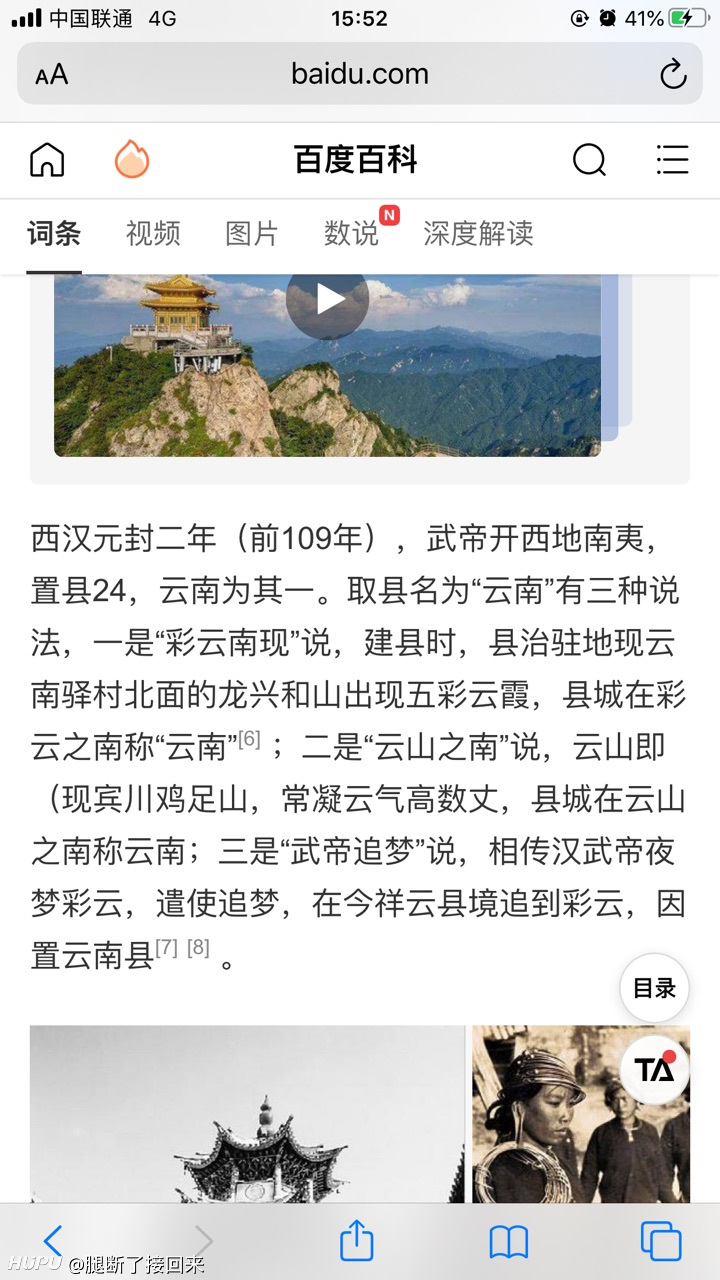Screen dimensions: 720x1280
Task: Open citation reference [7]
Action: point(166,947)
